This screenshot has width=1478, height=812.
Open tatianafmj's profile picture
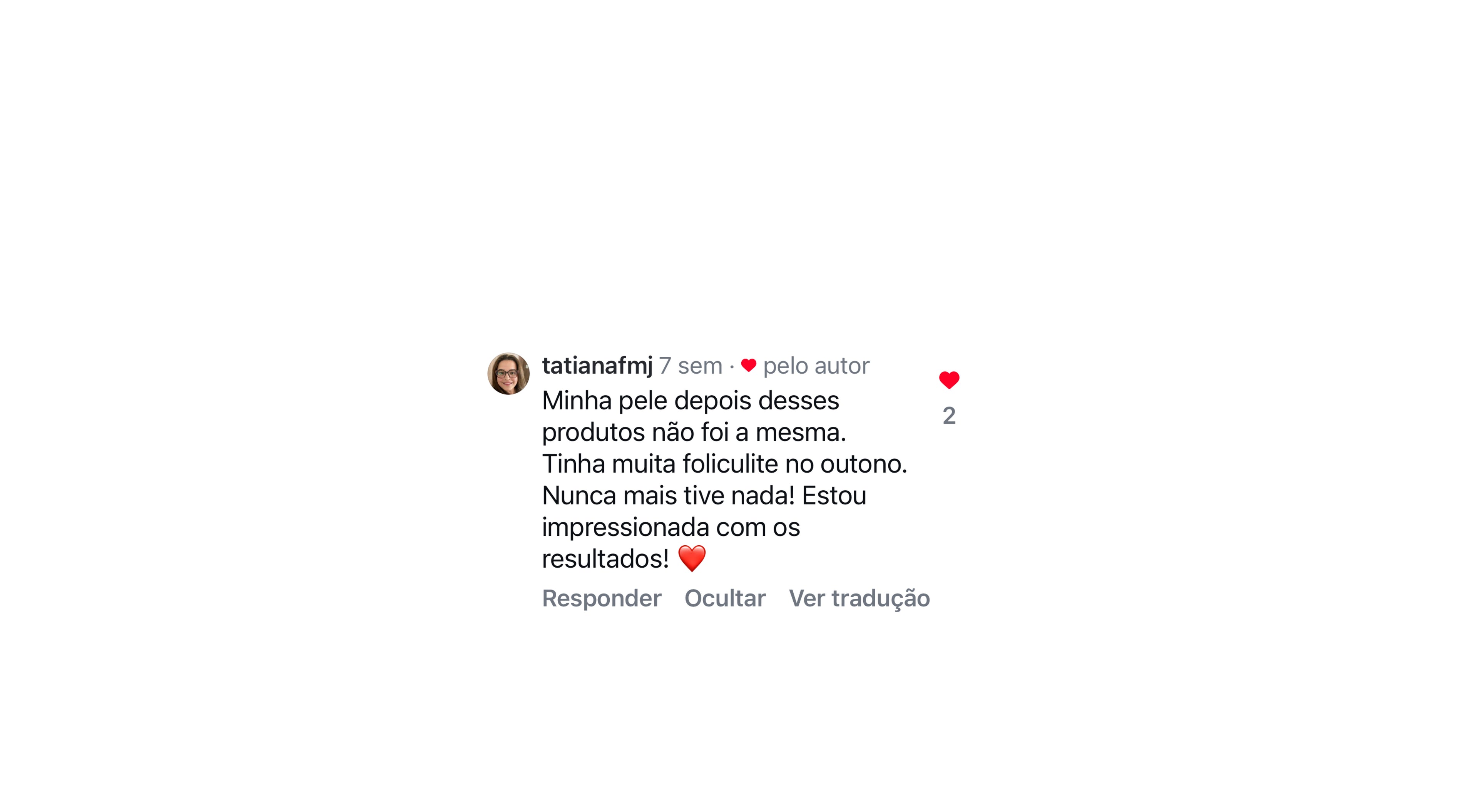508,374
